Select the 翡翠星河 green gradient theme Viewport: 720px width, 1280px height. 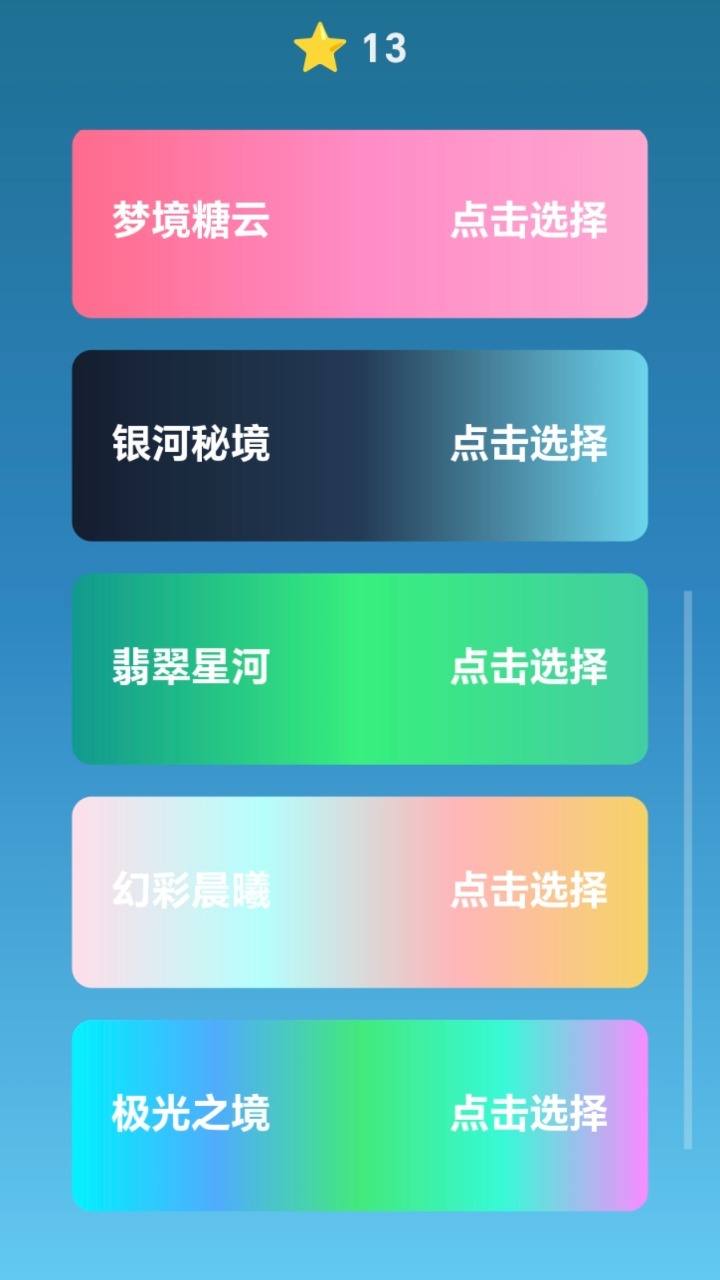[x=358, y=668]
